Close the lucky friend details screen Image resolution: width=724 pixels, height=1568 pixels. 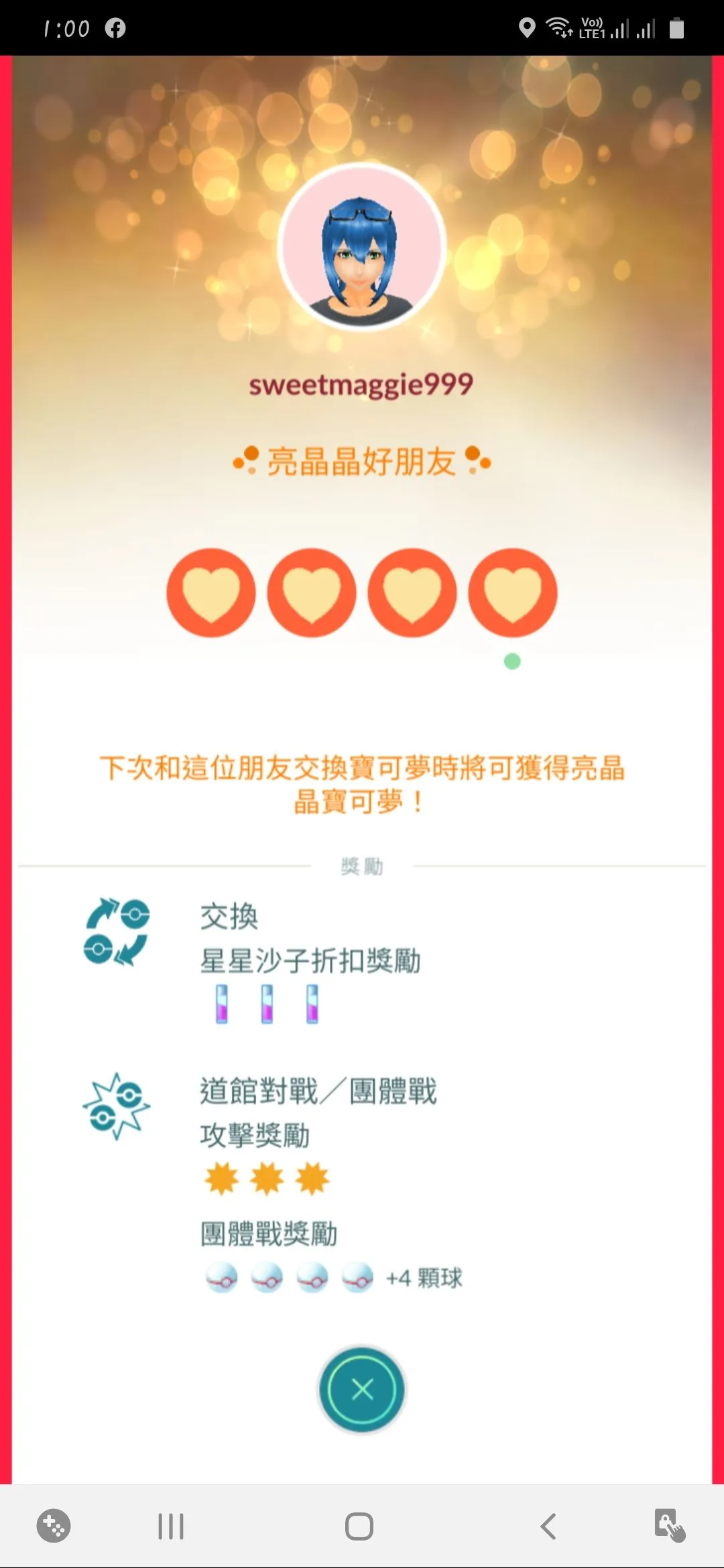pyautogui.click(x=362, y=1389)
